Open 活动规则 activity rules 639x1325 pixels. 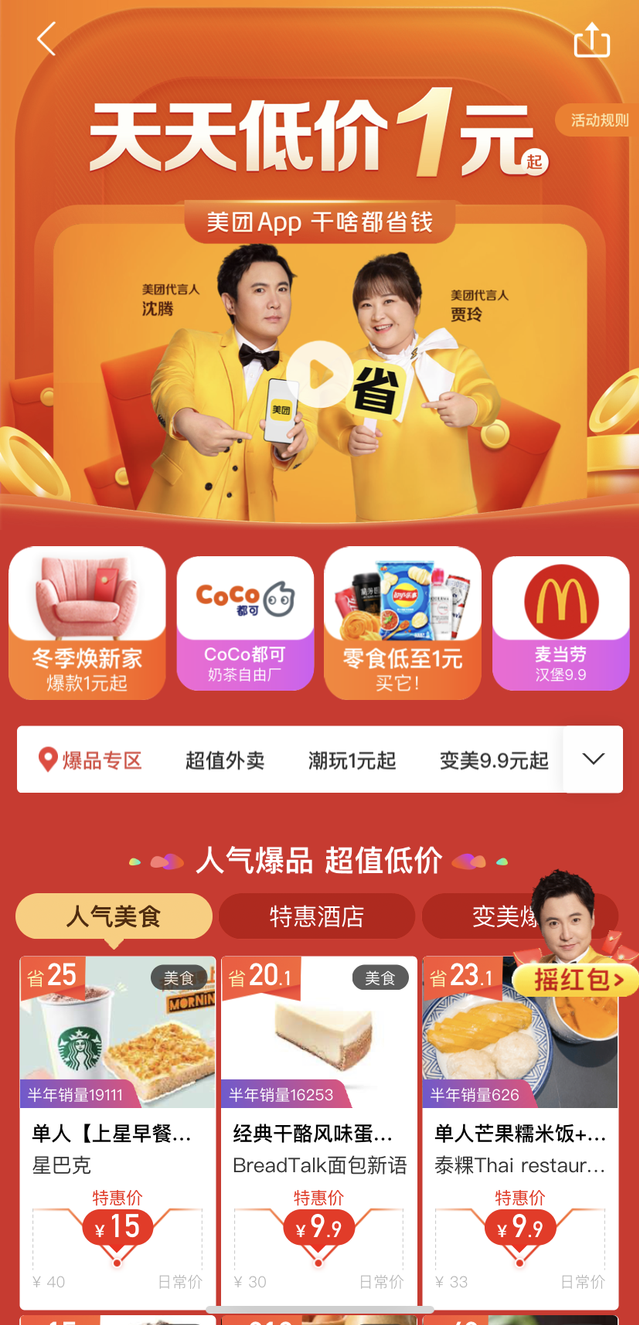(x=598, y=121)
